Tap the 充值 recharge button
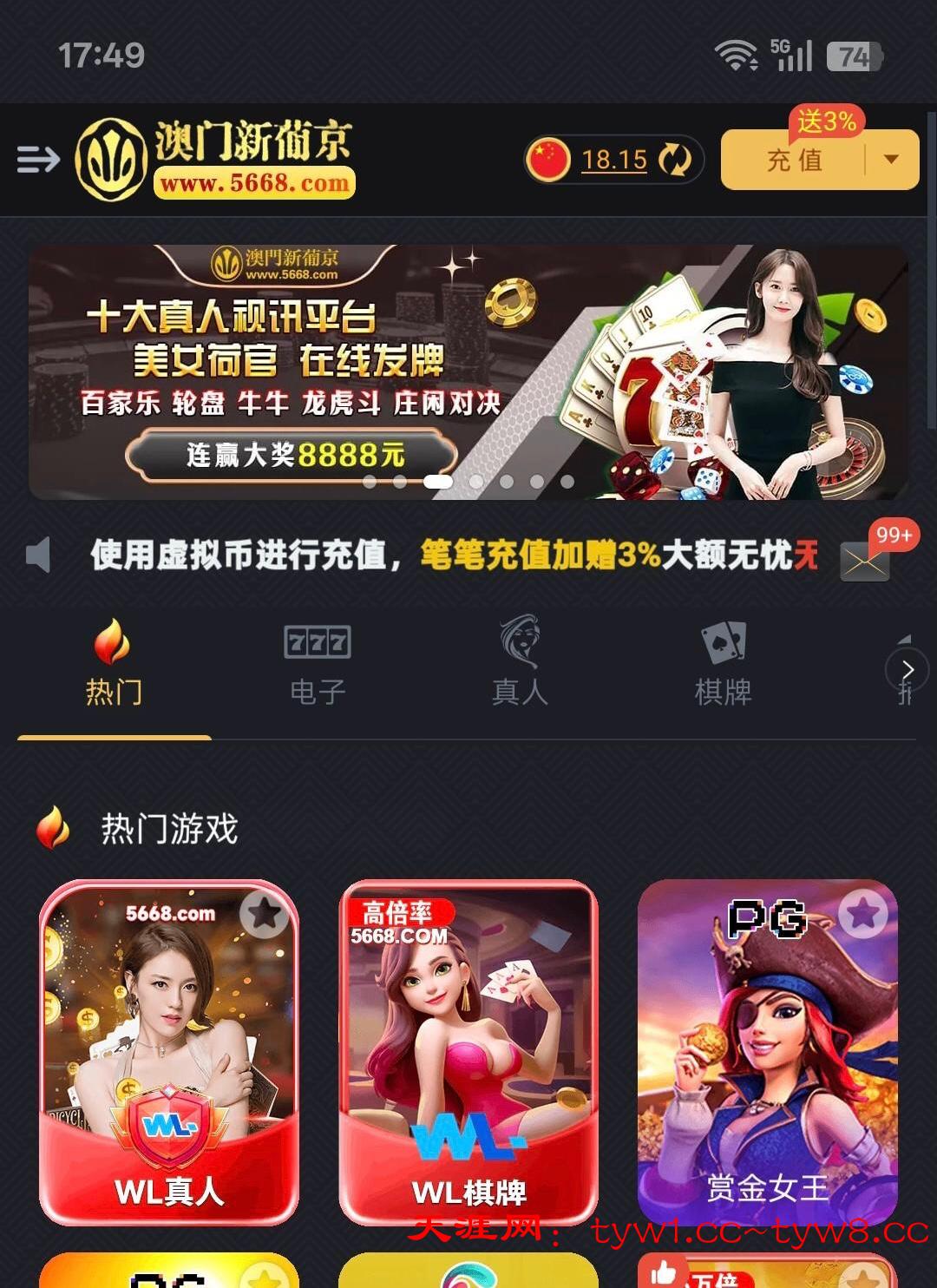 click(x=794, y=161)
